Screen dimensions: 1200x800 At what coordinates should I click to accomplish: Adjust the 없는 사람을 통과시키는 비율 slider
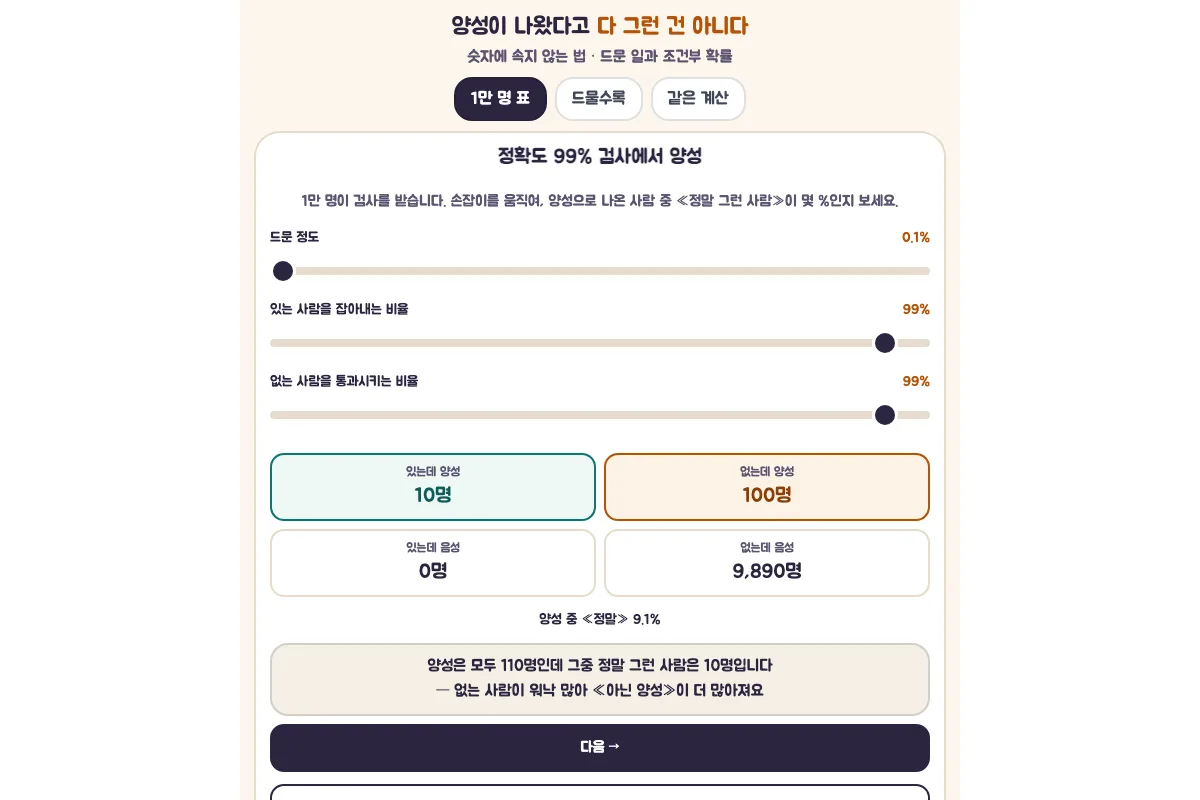pos(600,415)
